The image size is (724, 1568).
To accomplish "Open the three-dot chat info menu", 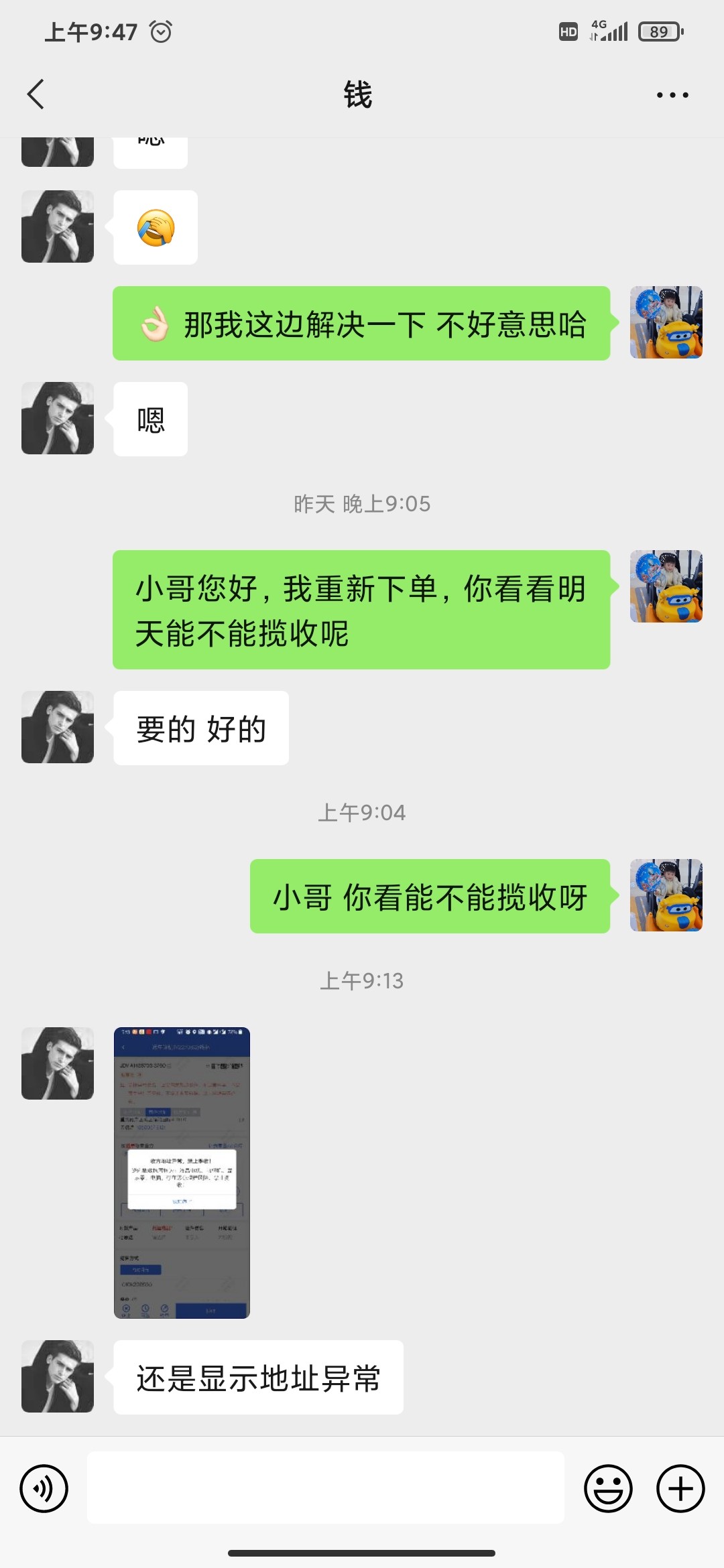I will coord(672,95).
